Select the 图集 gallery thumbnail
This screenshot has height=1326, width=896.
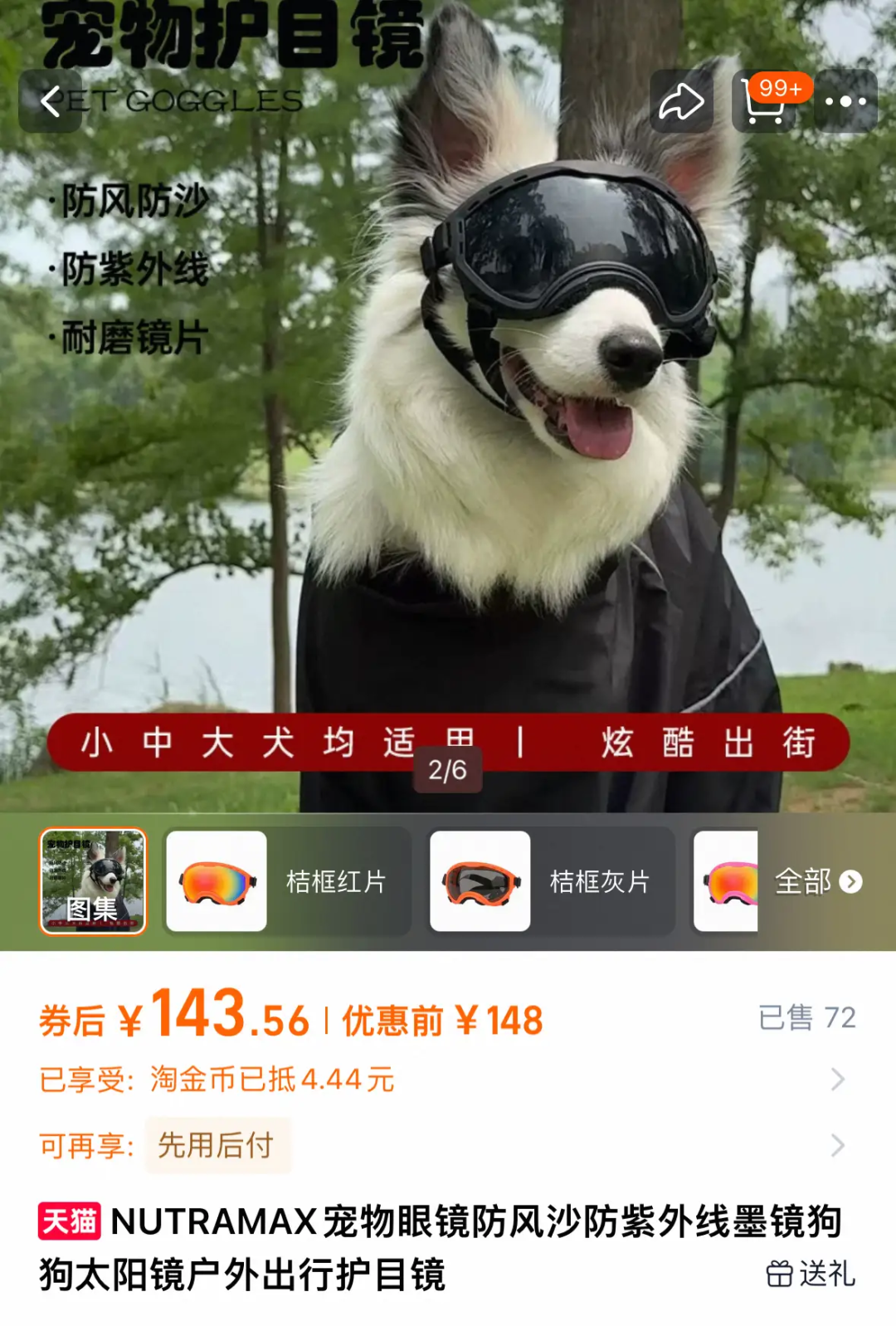[93, 881]
